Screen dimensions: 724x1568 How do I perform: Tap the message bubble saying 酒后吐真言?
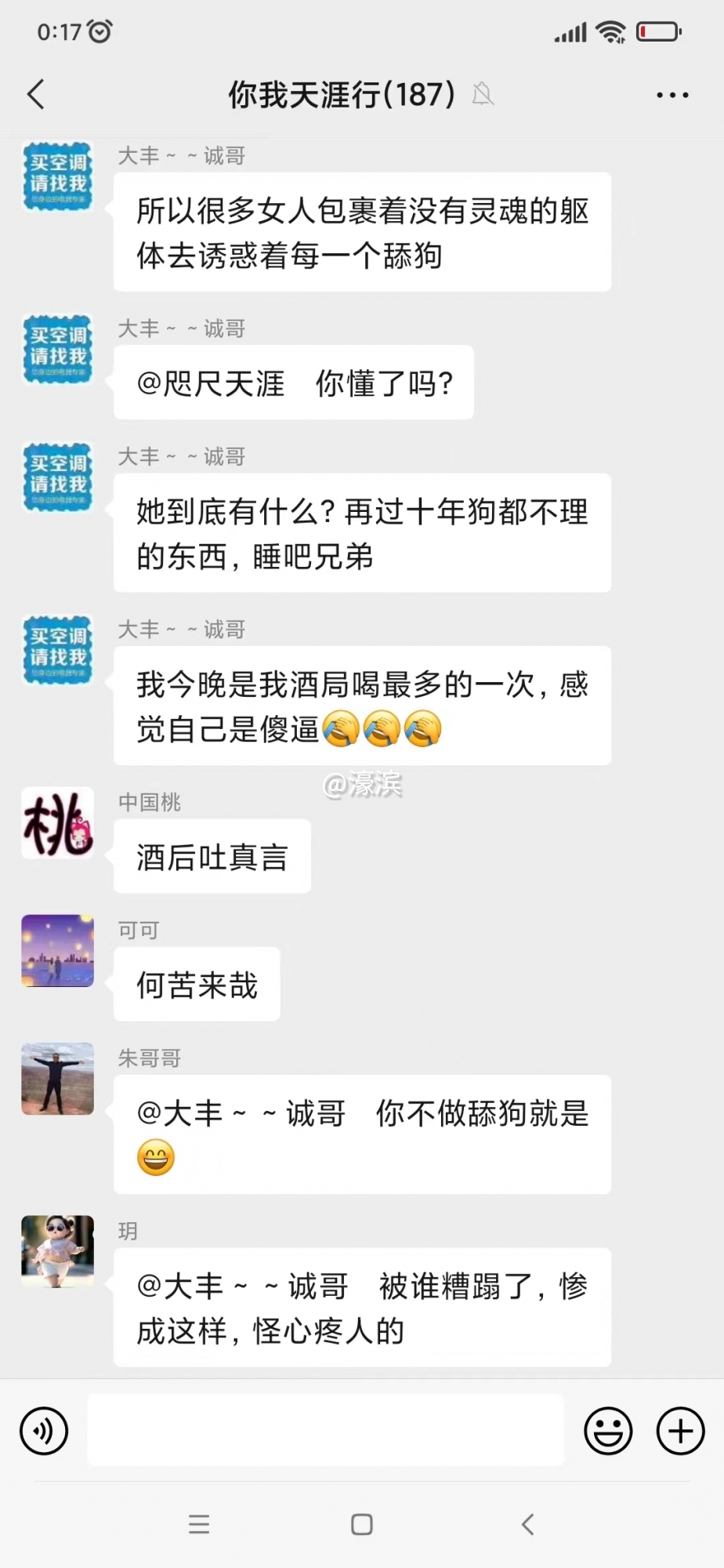212,856
